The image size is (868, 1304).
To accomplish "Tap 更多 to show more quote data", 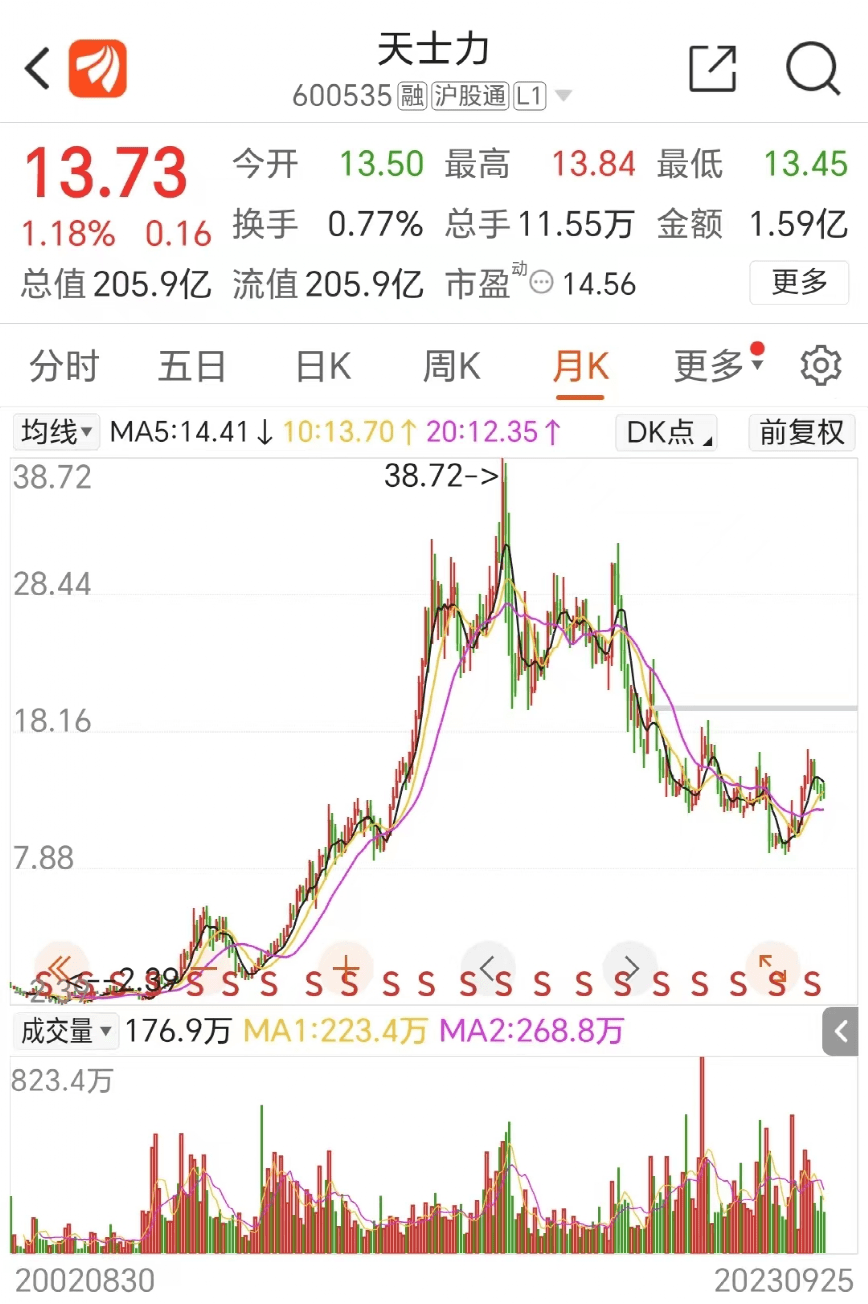I will [799, 283].
